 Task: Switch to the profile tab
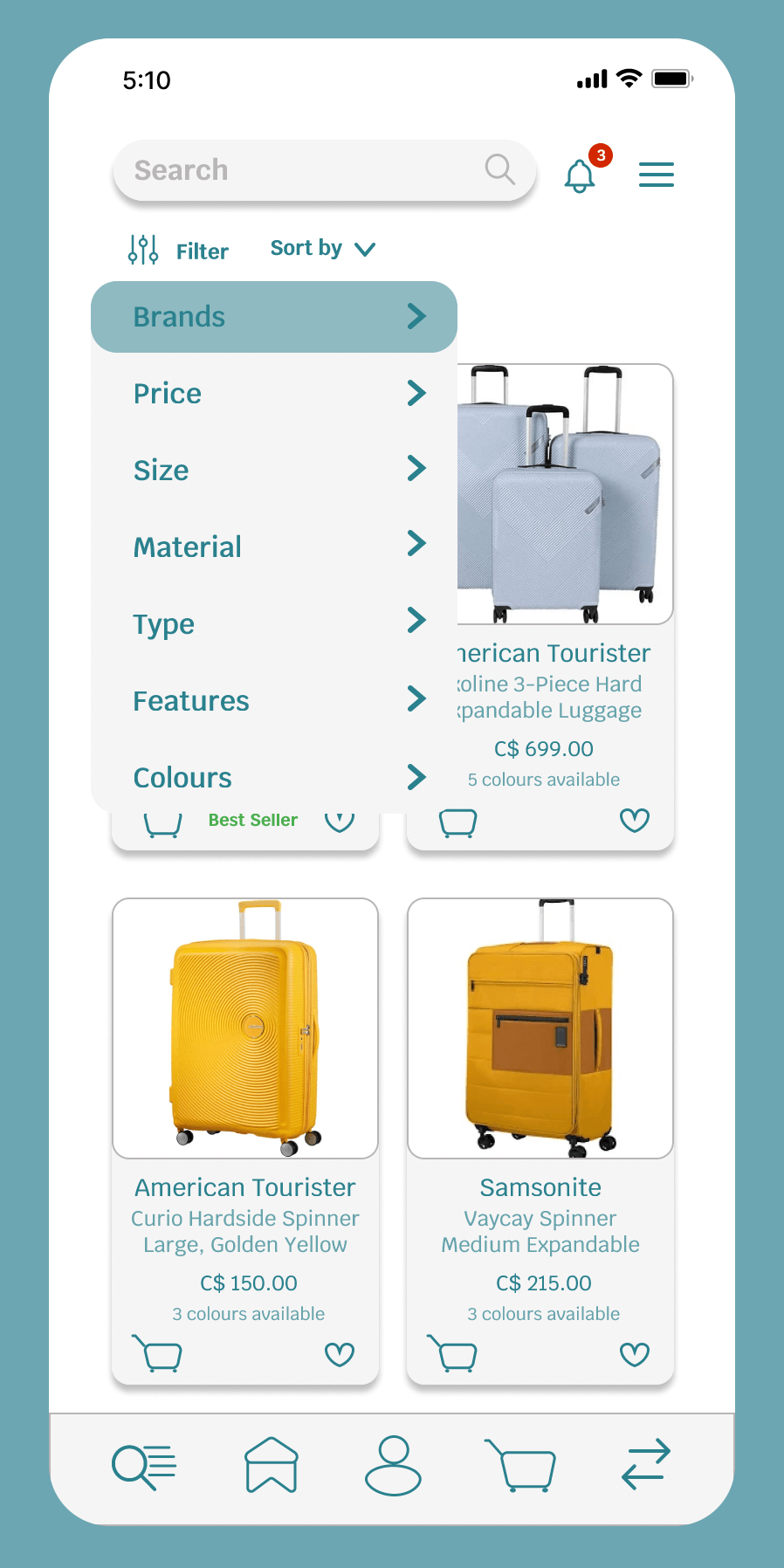[393, 1464]
